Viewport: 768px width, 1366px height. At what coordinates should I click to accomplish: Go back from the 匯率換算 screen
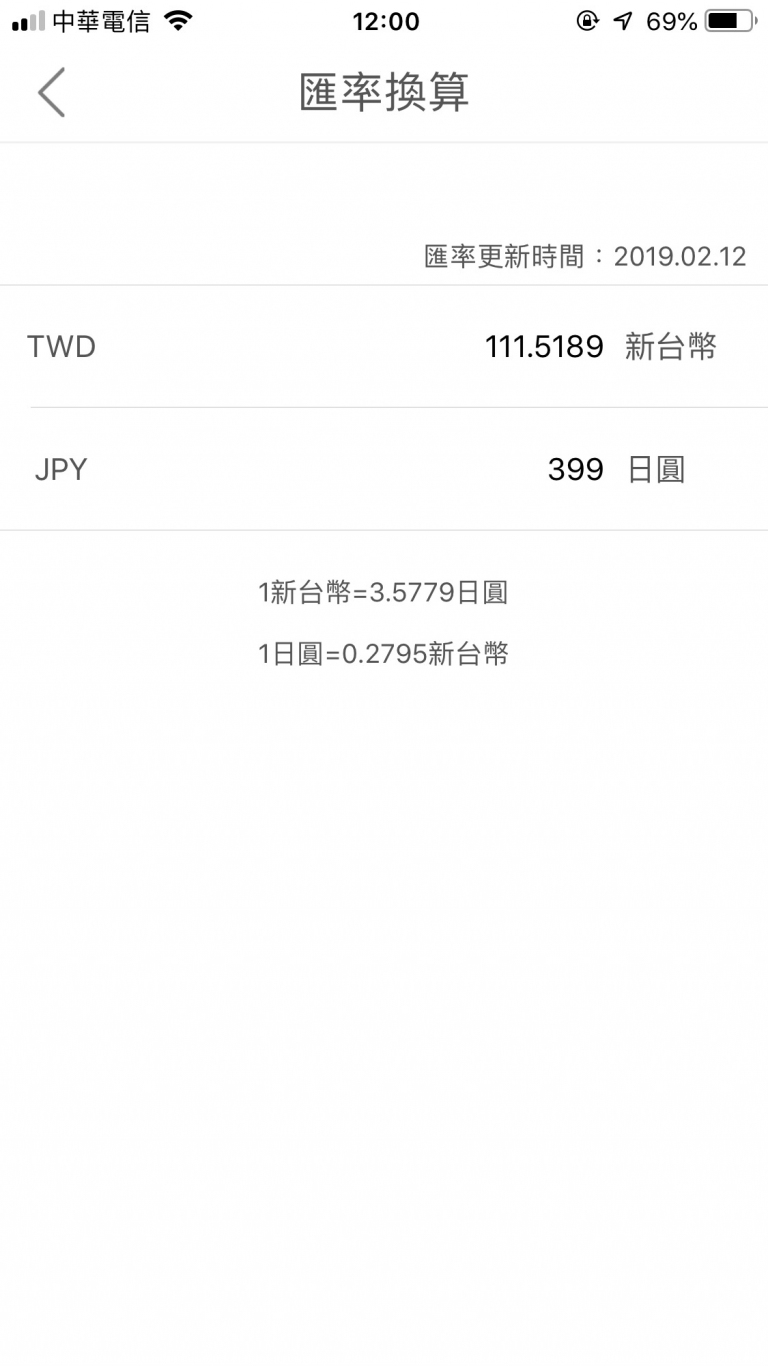click(52, 93)
